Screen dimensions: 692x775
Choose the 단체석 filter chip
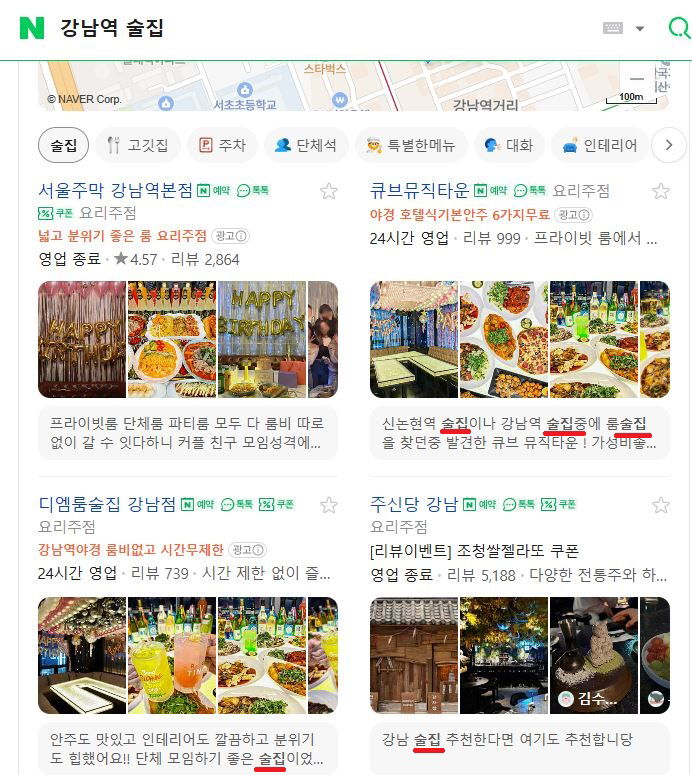(306, 145)
